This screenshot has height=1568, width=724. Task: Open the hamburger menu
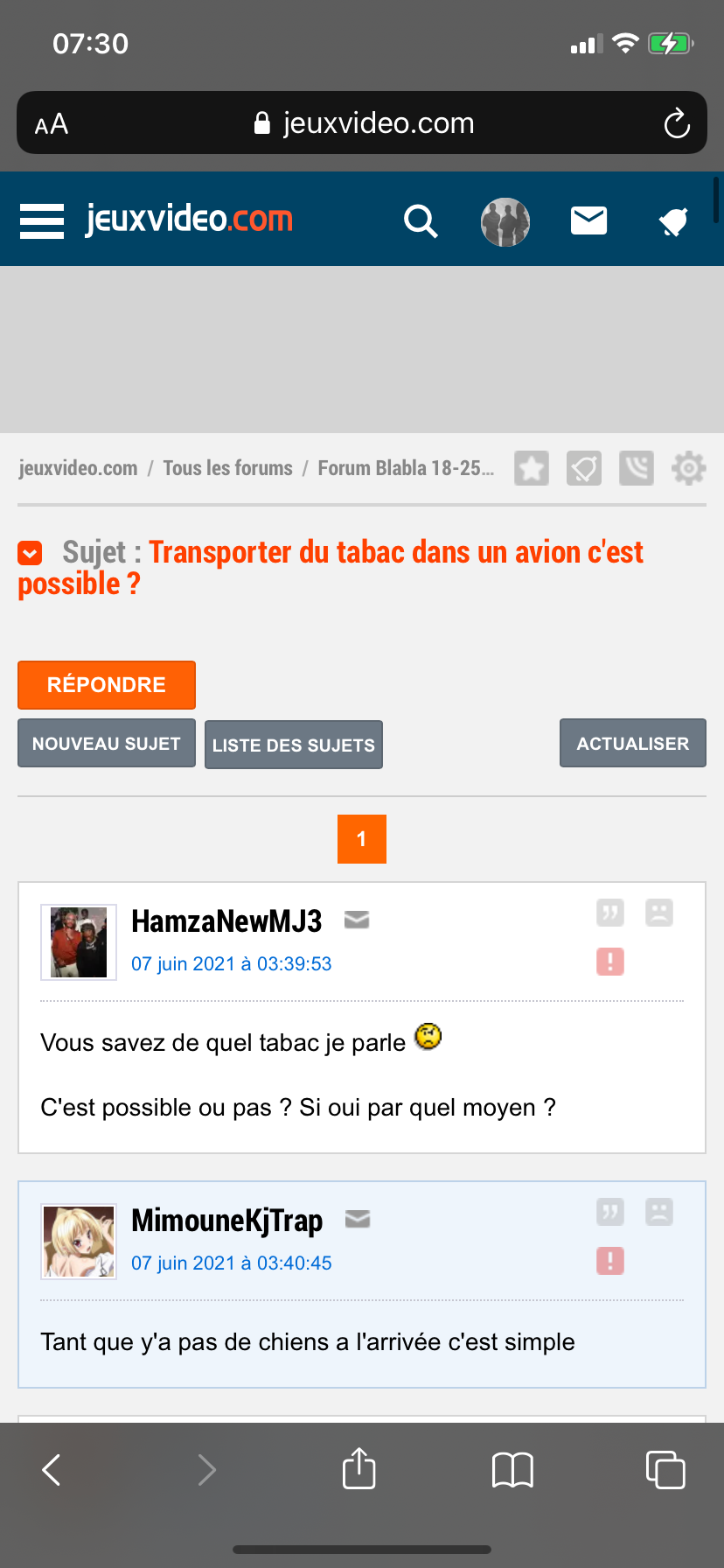[42, 220]
